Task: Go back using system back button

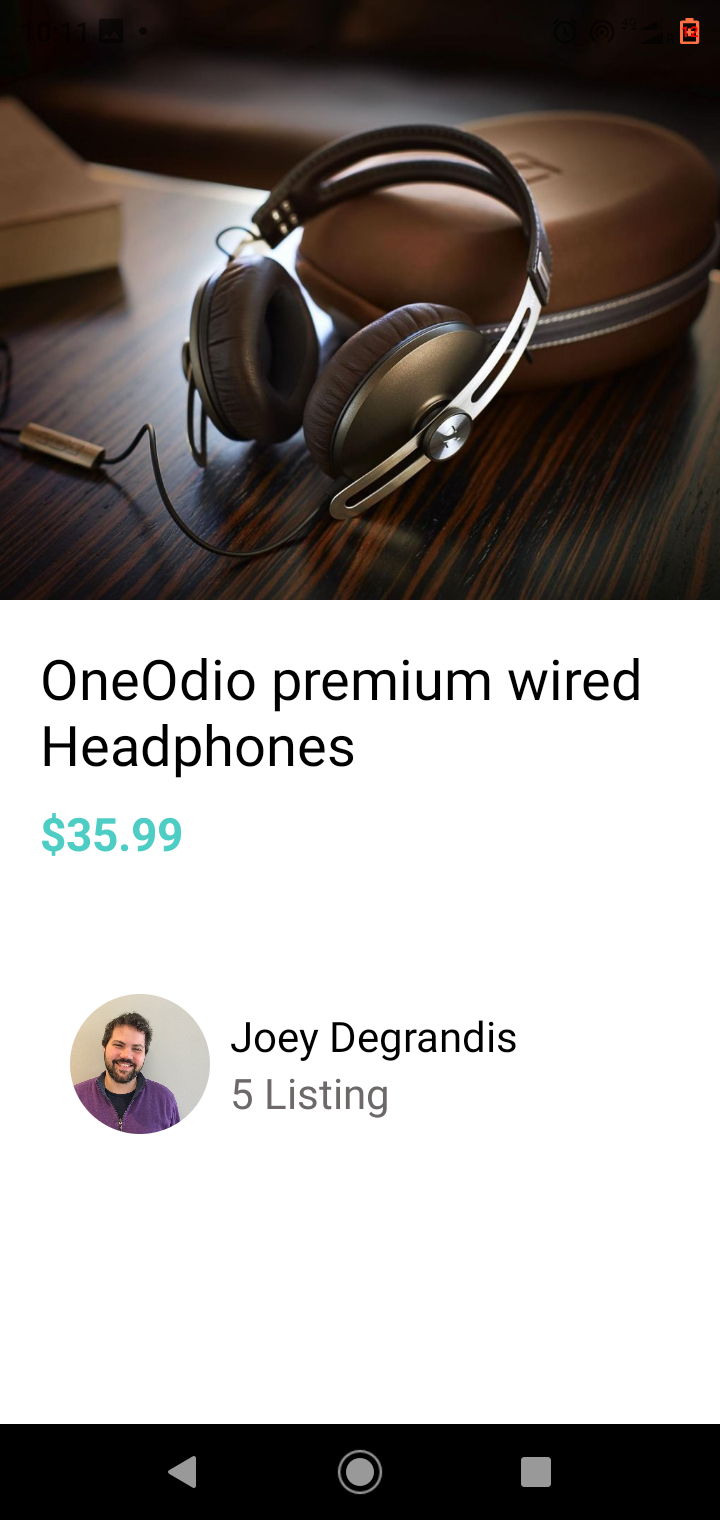Action: (x=182, y=1472)
